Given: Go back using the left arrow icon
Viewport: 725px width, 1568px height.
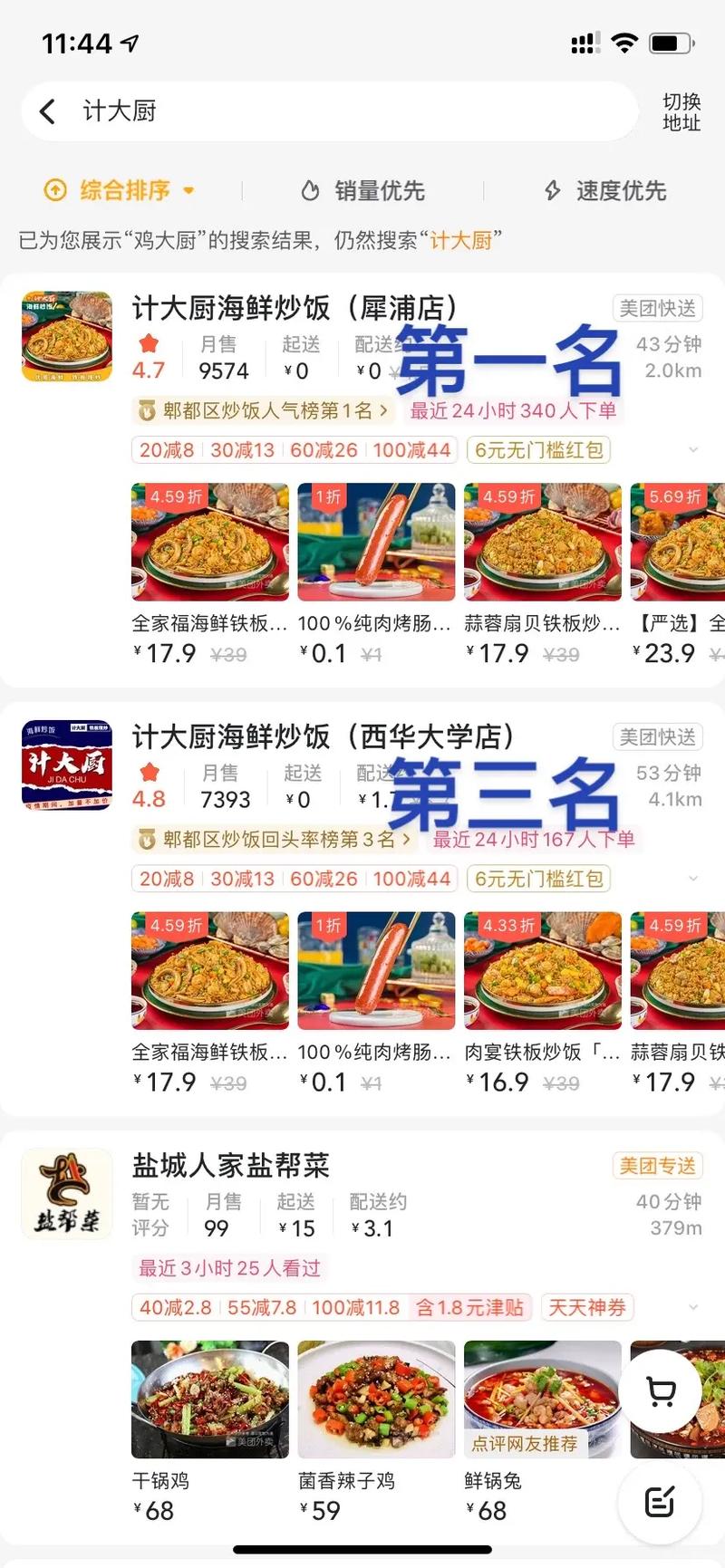Looking at the screenshot, I should 45,111.
